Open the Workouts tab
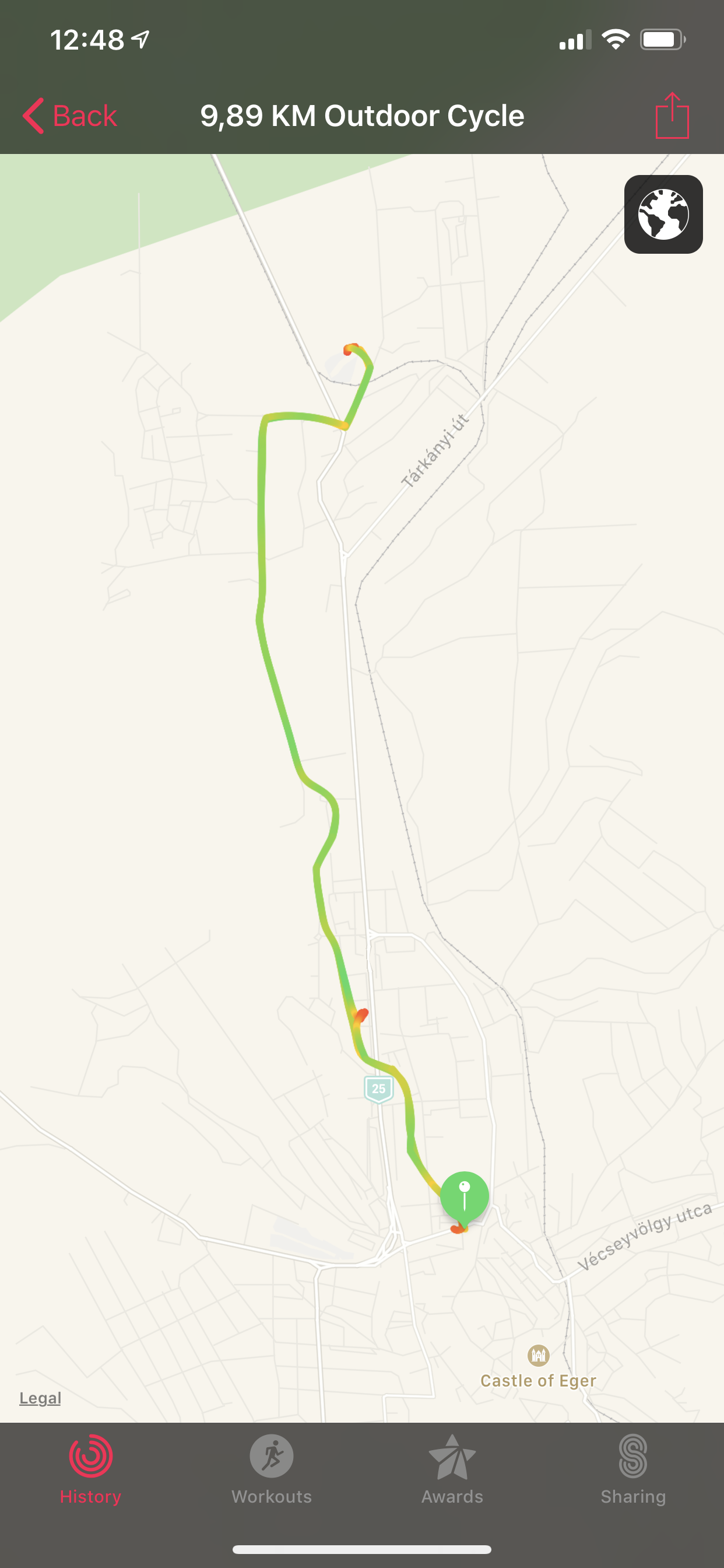 point(271,1469)
